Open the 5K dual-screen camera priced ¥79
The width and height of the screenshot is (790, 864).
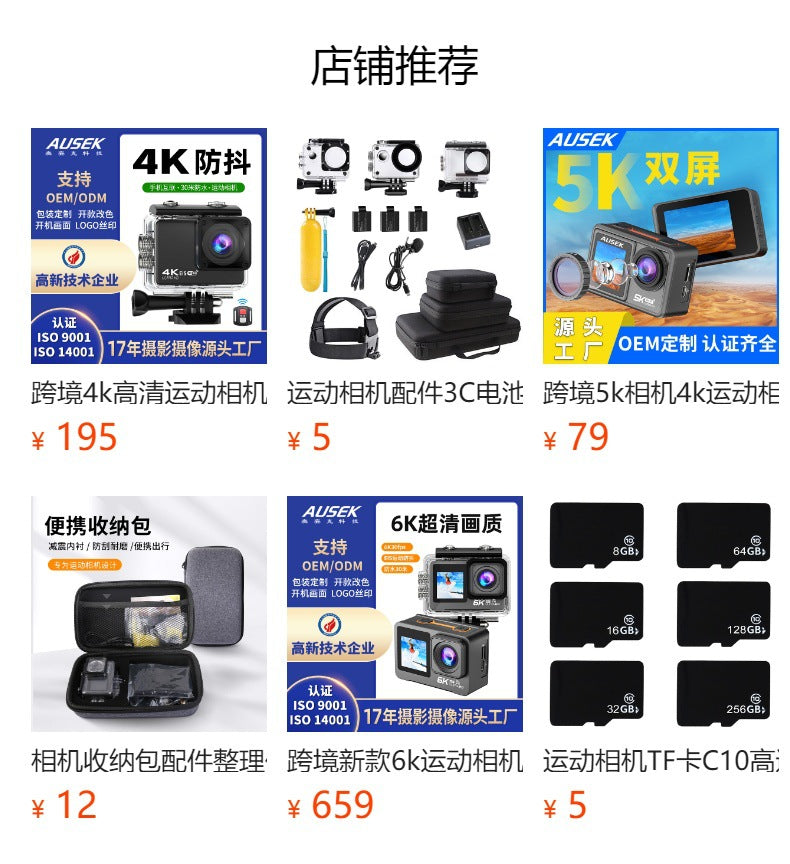pyautogui.click(x=661, y=245)
